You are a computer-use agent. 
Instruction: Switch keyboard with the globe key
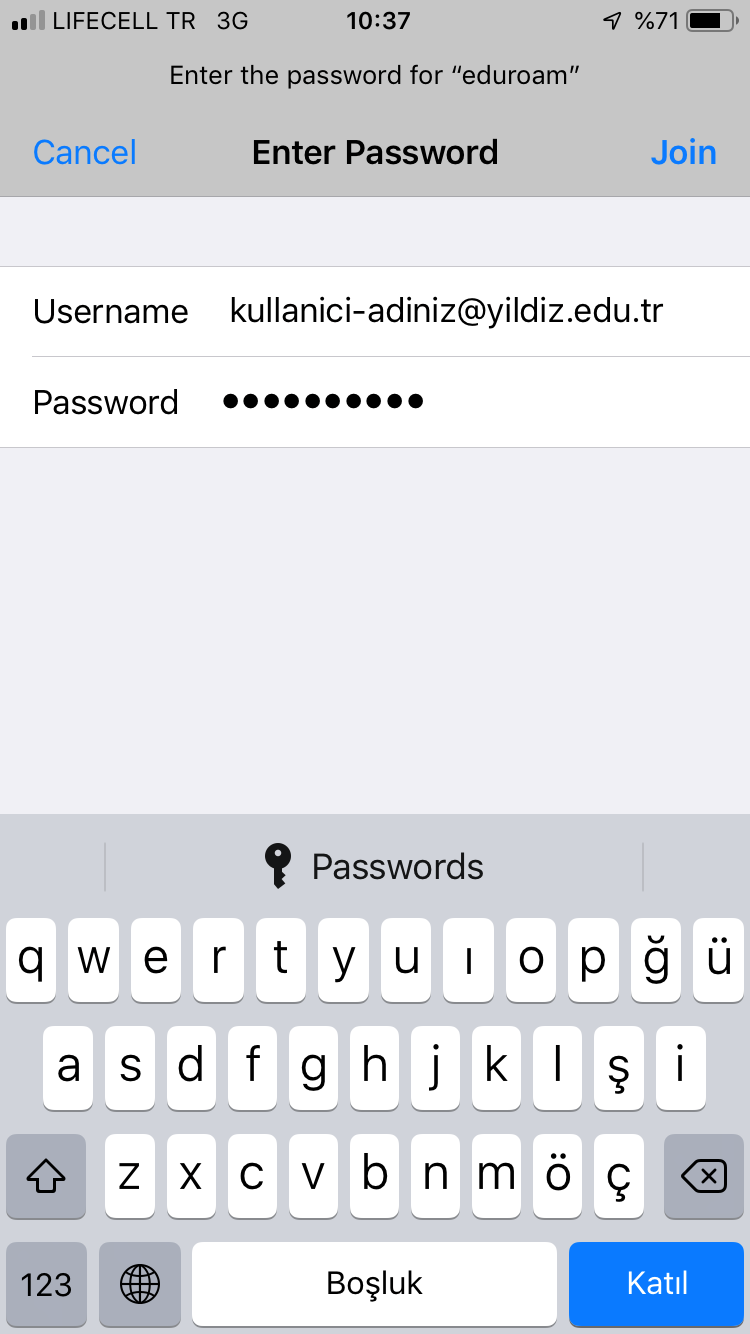point(140,1283)
